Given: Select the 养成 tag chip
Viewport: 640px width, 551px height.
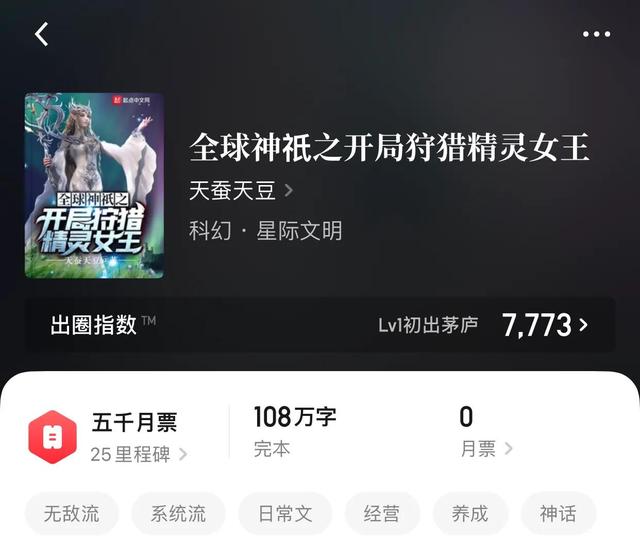Looking at the screenshot, I should tap(470, 514).
